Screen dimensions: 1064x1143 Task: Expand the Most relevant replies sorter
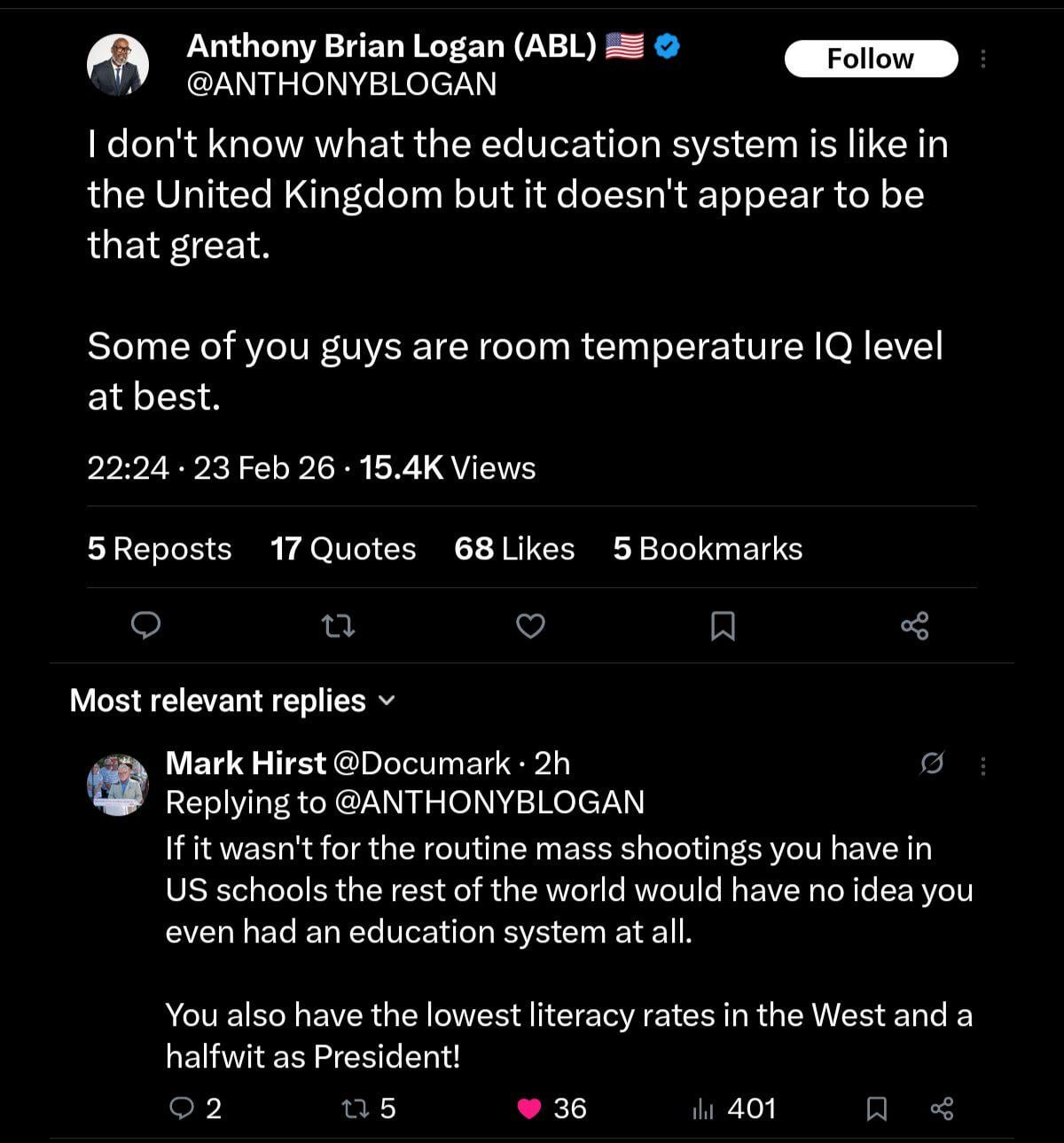(232, 701)
